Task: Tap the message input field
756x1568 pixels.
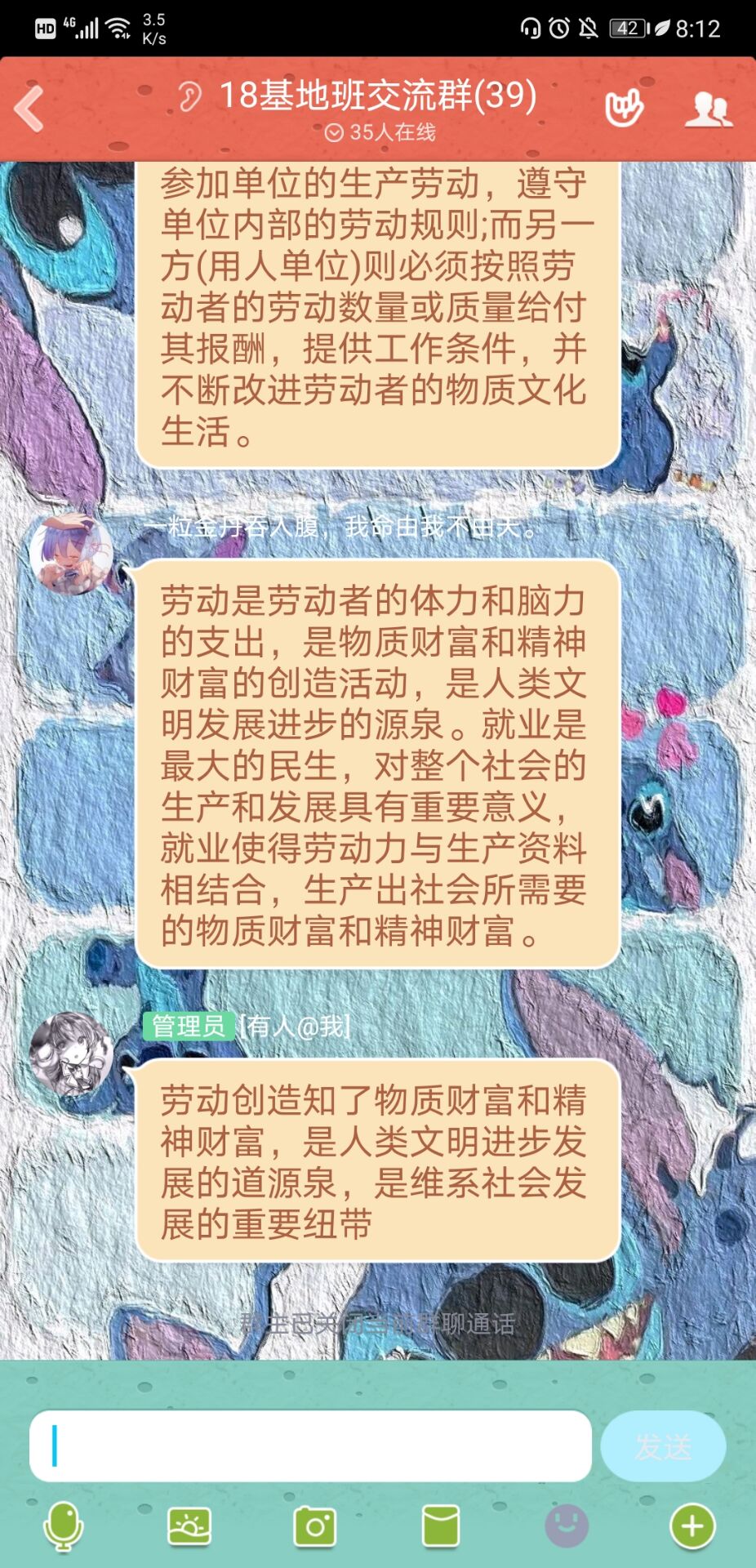Action: point(310,1446)
